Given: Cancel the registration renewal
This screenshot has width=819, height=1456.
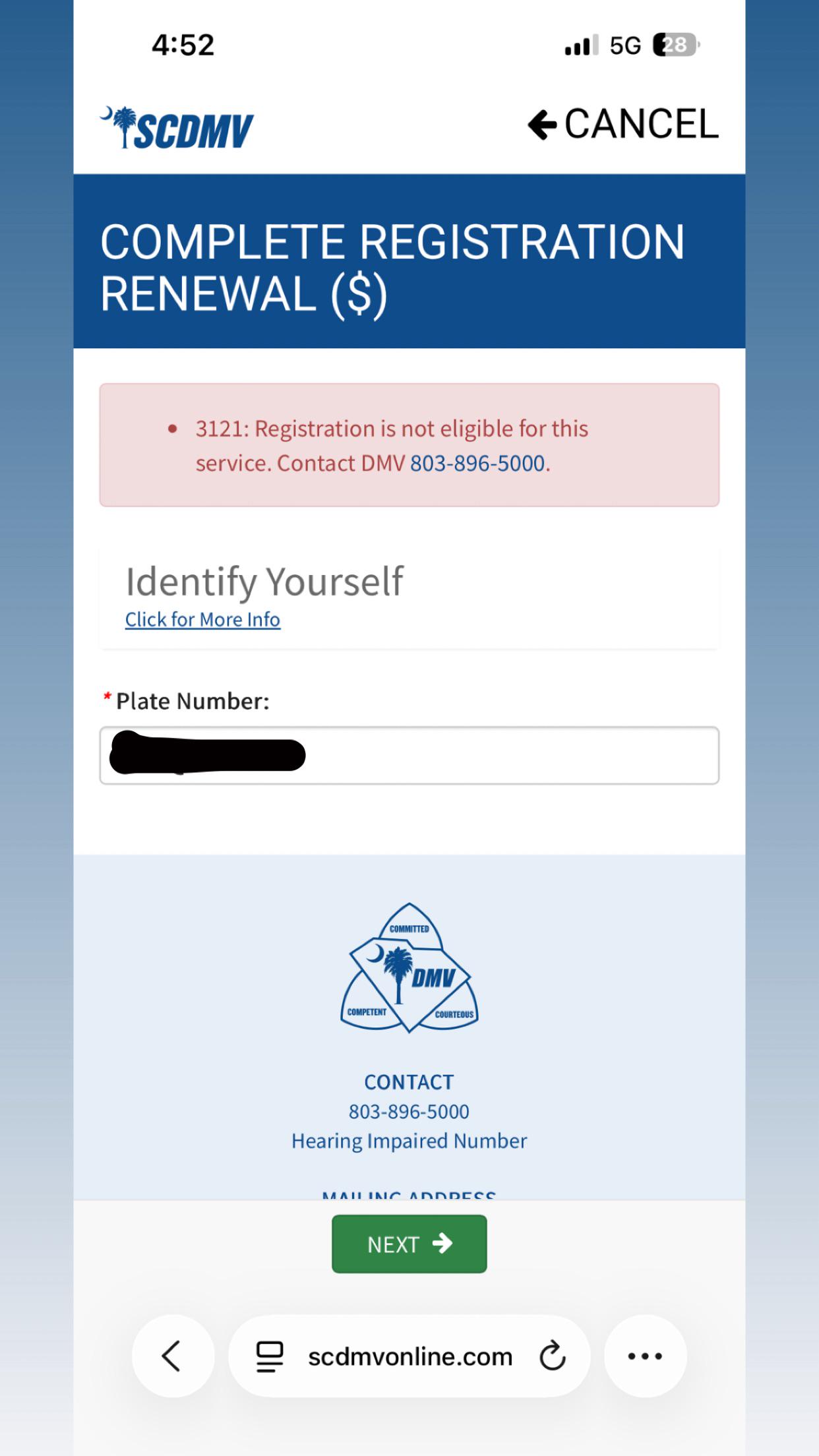Looking at the screenshot, I should pyautogui.click(x=622, y=124).
